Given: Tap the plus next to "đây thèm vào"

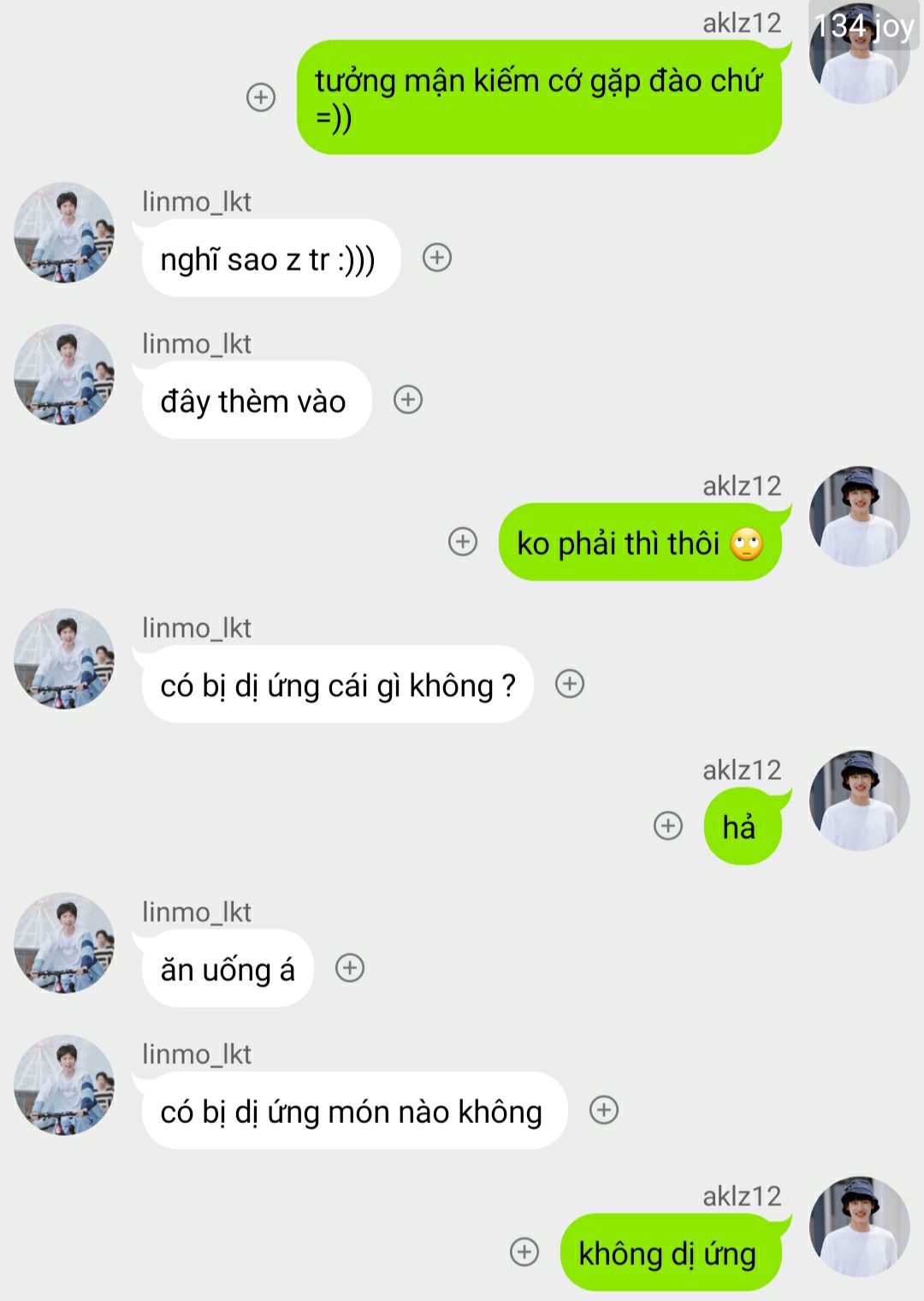Looking at the screenshot, I should (x=408, y=399).
